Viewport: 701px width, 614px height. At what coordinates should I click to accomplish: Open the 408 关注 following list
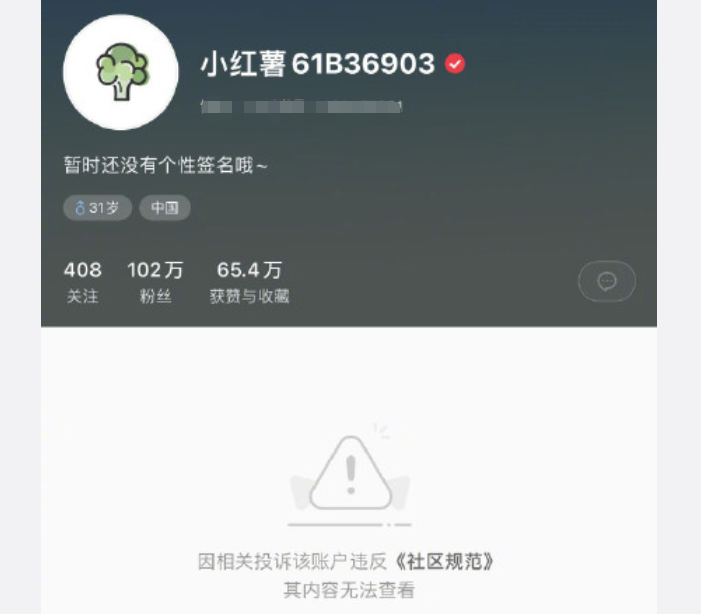(x=82, y=282)
